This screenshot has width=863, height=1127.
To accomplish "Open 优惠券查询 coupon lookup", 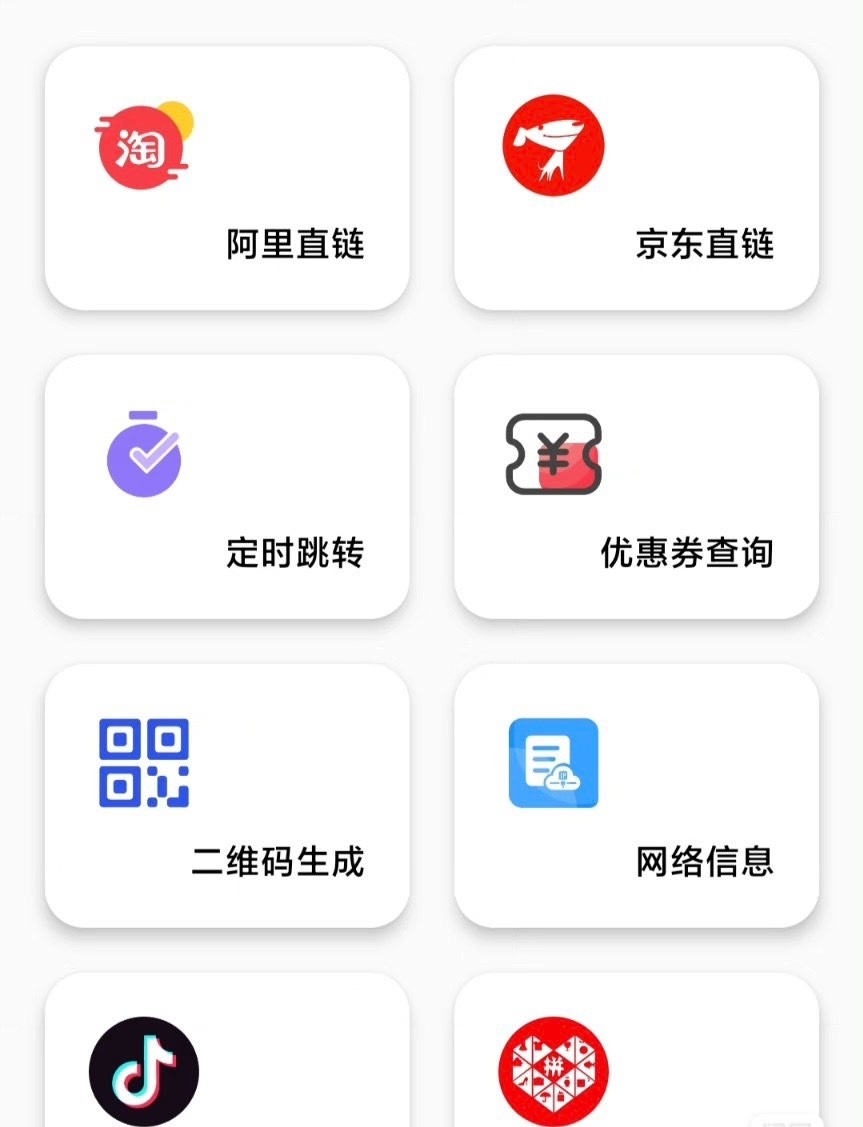I will tap(636, 486).
